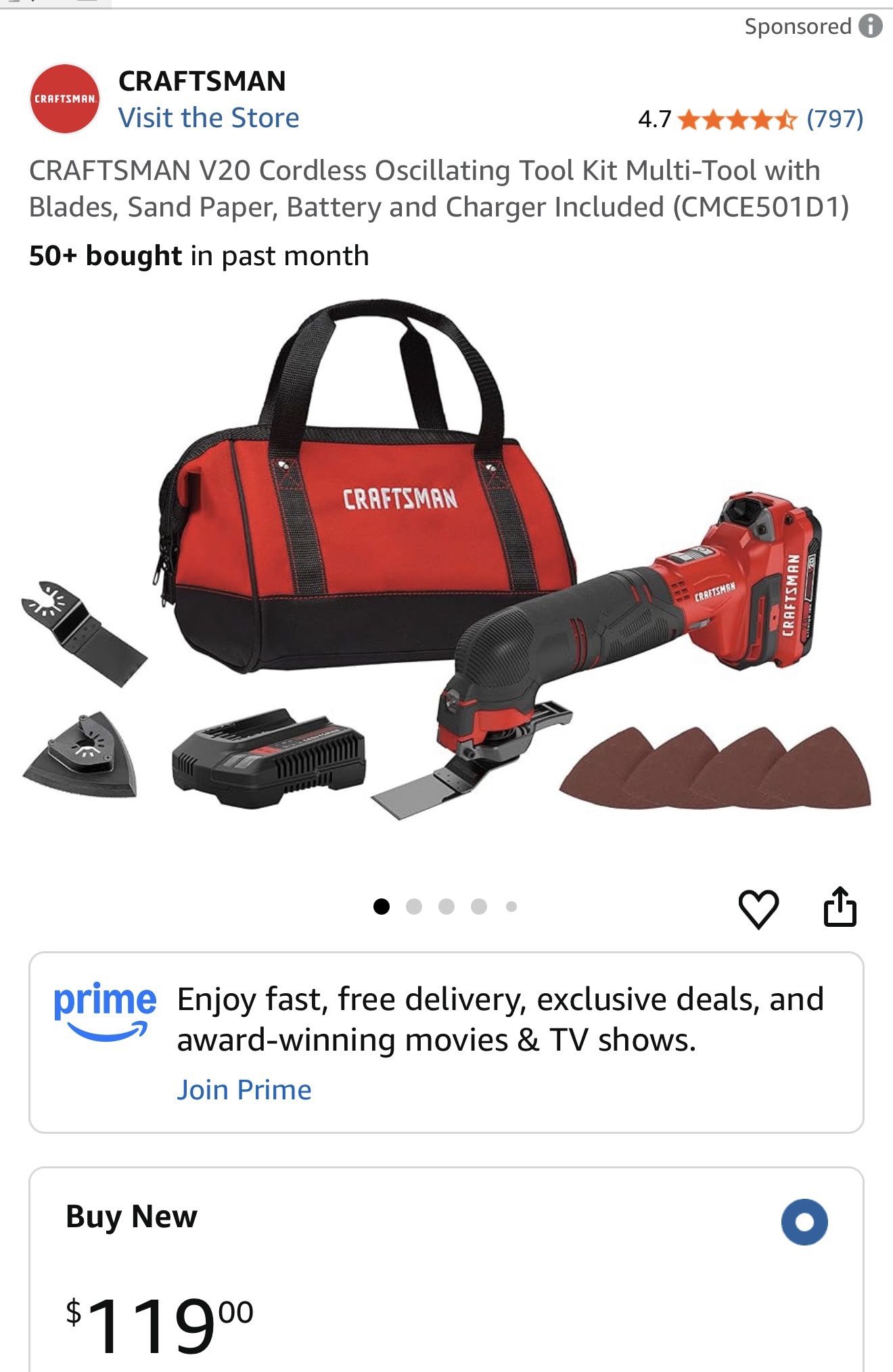Tap the Join Prime link
The height and width of the screenshot is (1372, 893).
[x=244, y=1090]
